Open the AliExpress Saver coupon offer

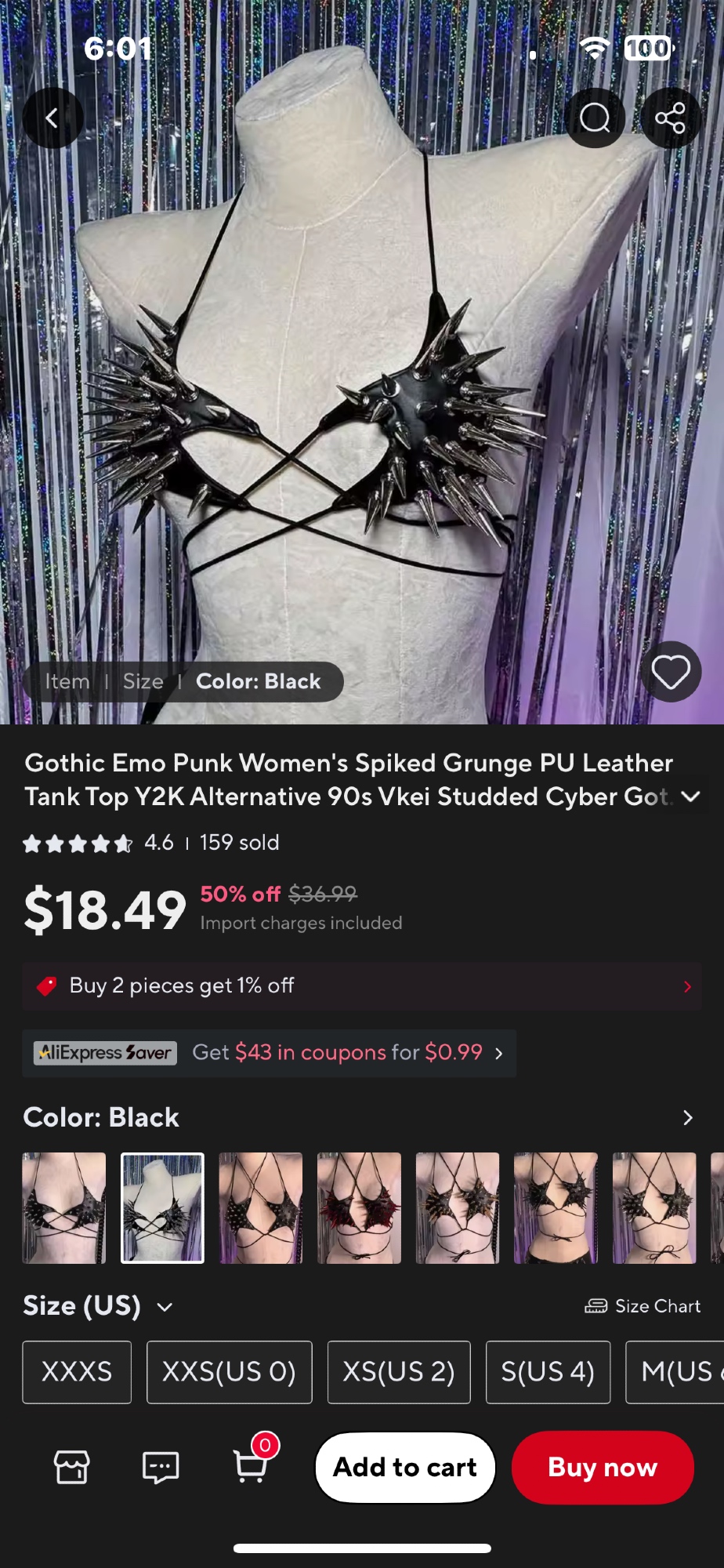(x=269, y=1053)
